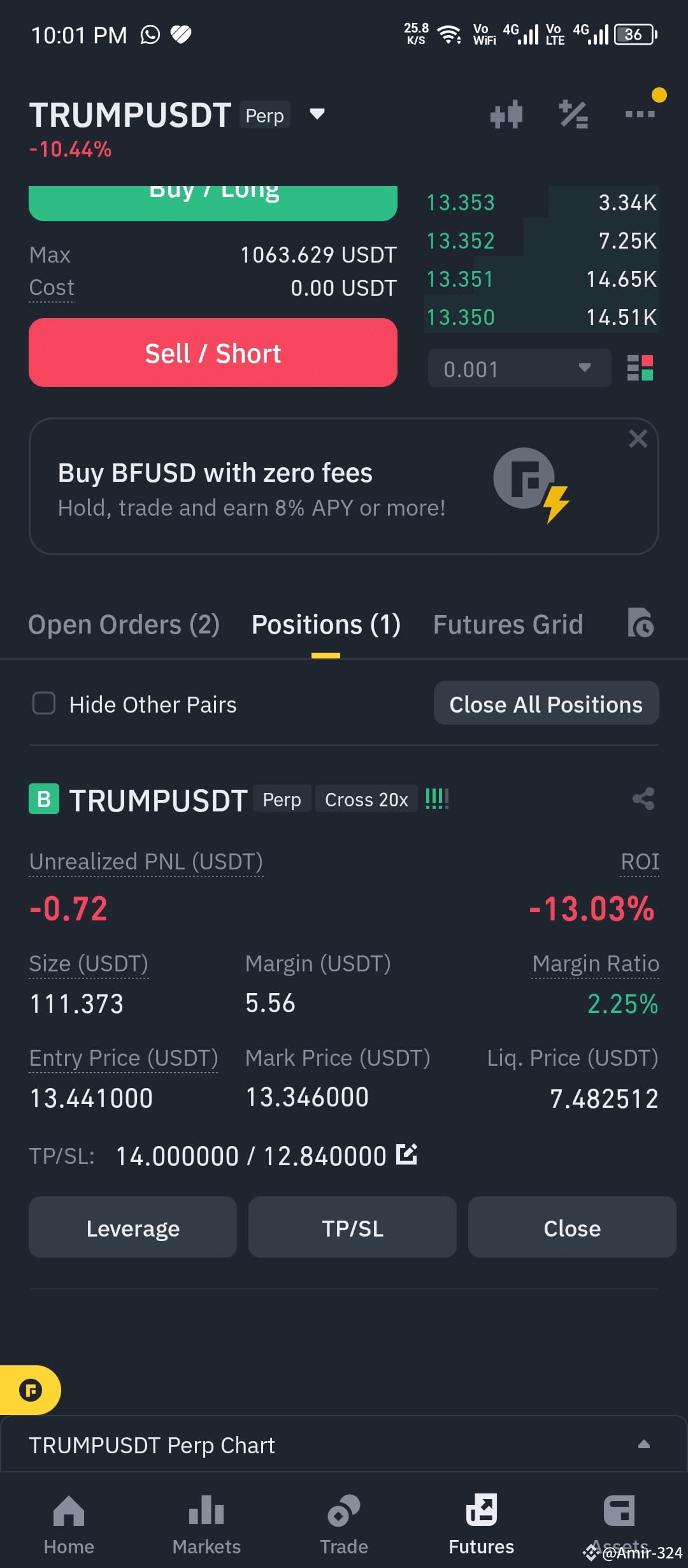Viewport: 688px width, 1568px height.
Task: Open the candlestick chart view icon
Action: (508, 114)
